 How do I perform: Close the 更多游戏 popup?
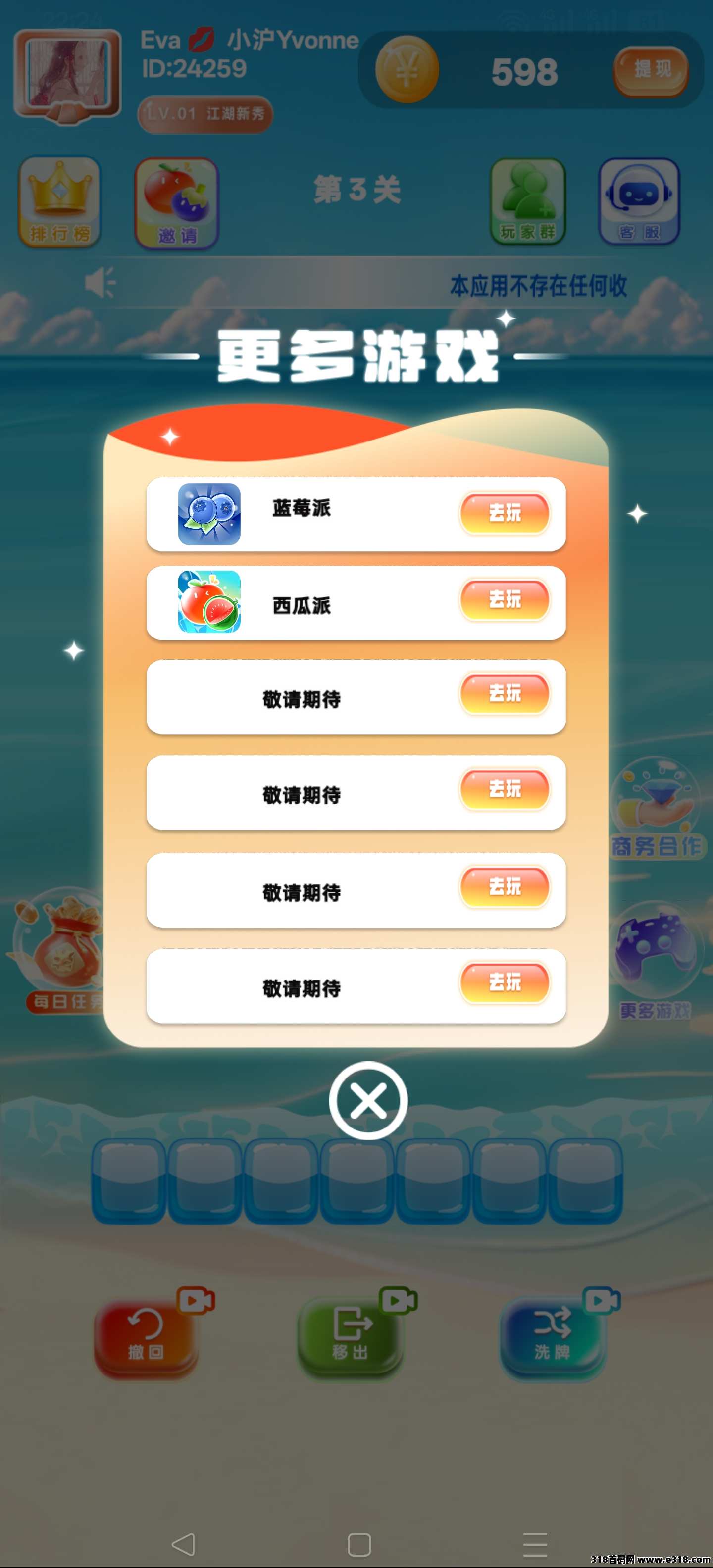click(x=368, y=1100)
